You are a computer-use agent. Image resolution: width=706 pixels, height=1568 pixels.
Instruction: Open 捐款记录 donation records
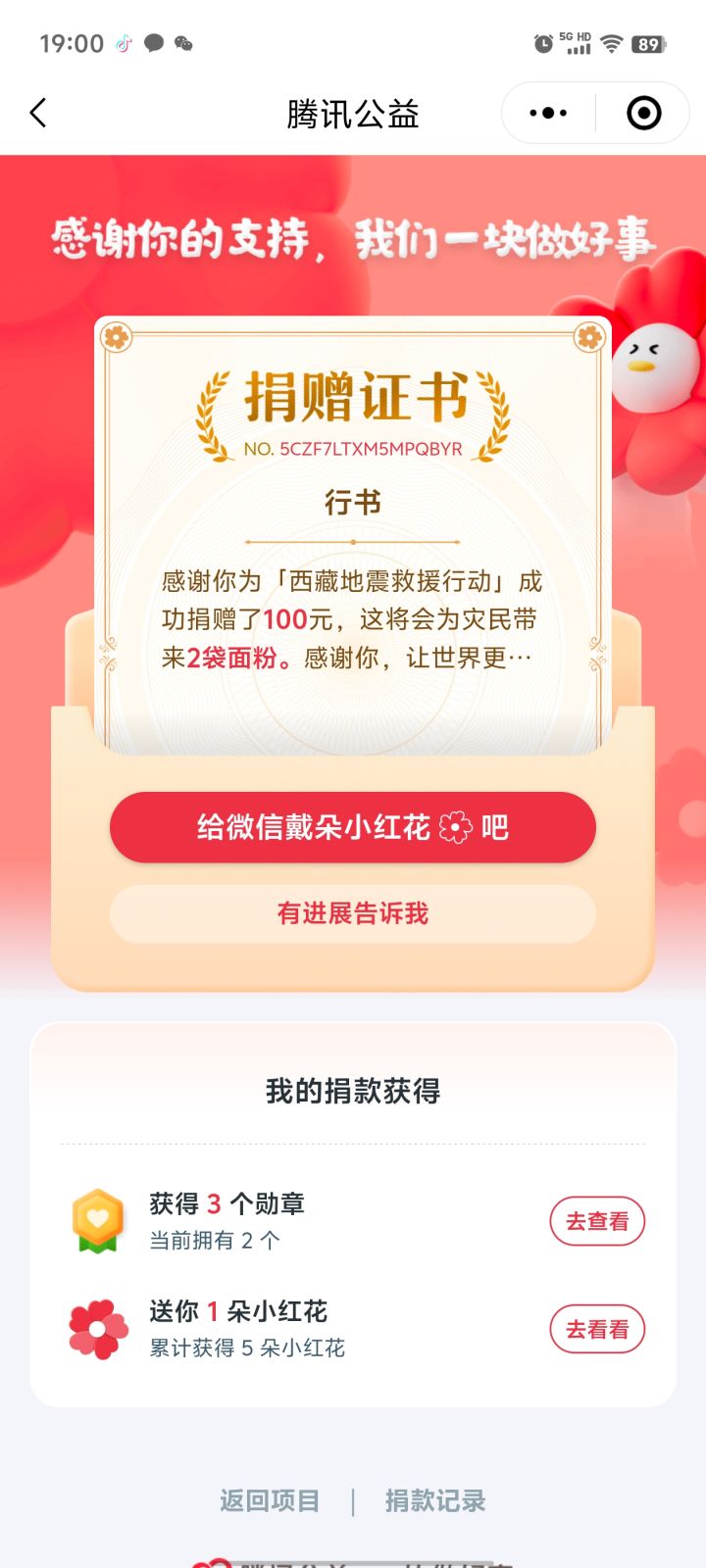coord(437,1500)
